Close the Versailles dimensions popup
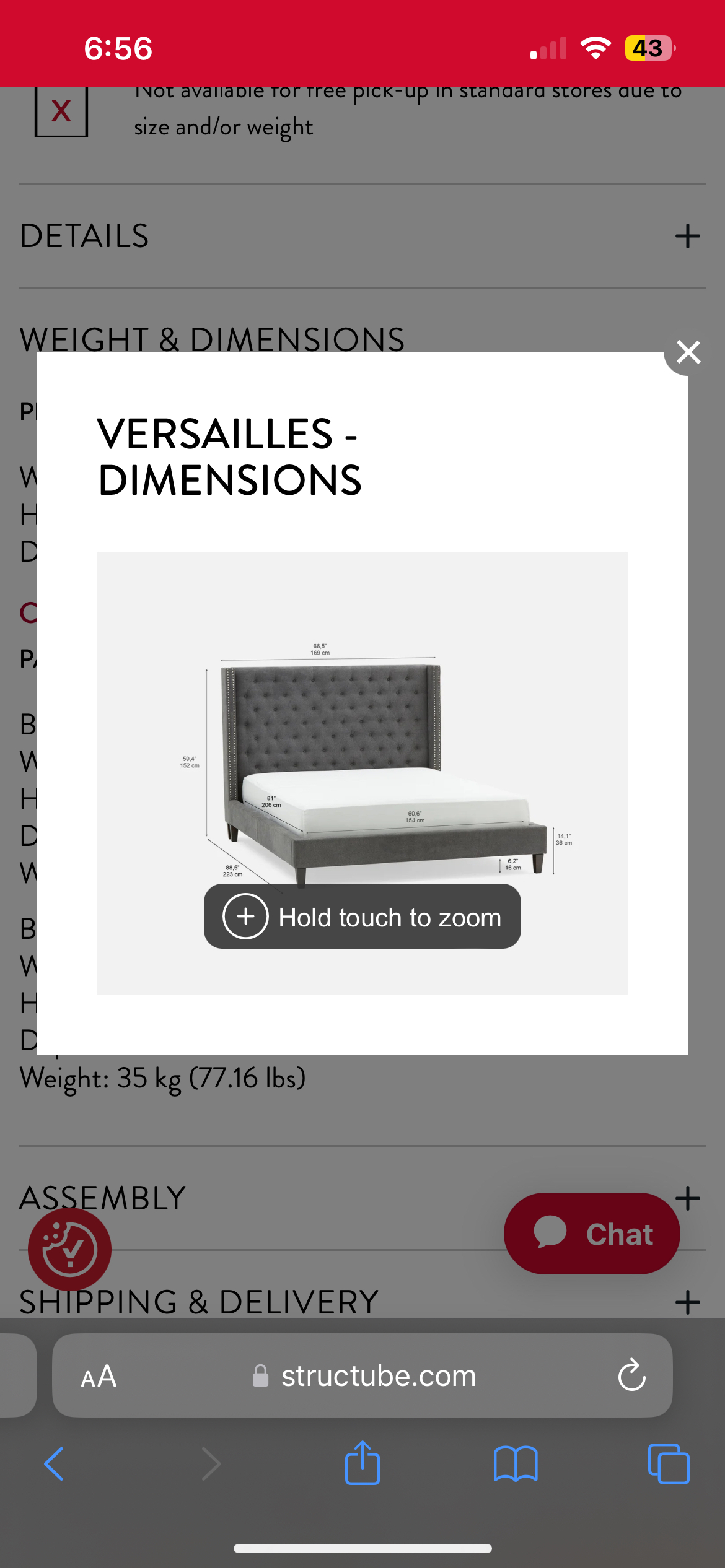 point(688,352)
